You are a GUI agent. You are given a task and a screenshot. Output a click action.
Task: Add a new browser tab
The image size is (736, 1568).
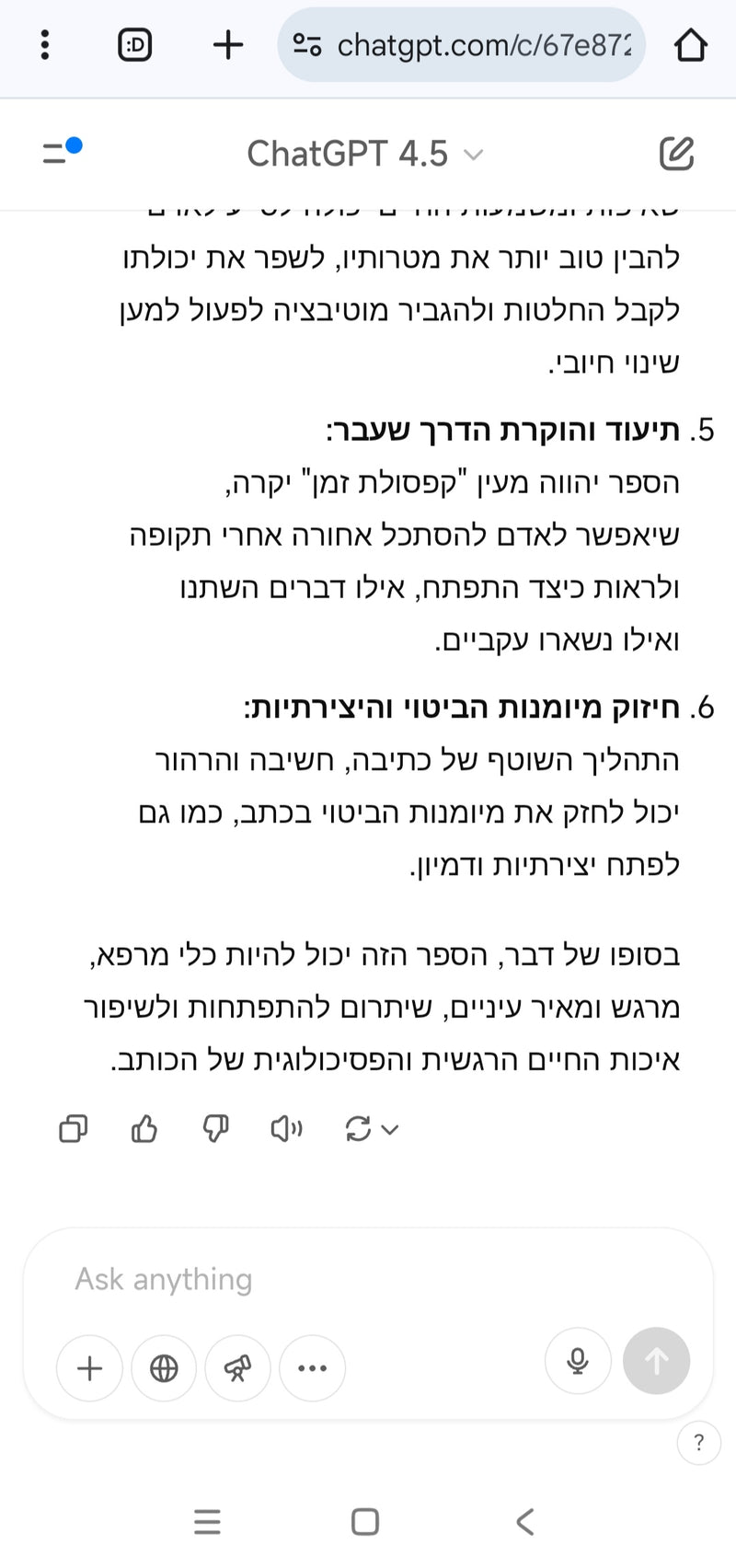[x=228, y=44]
